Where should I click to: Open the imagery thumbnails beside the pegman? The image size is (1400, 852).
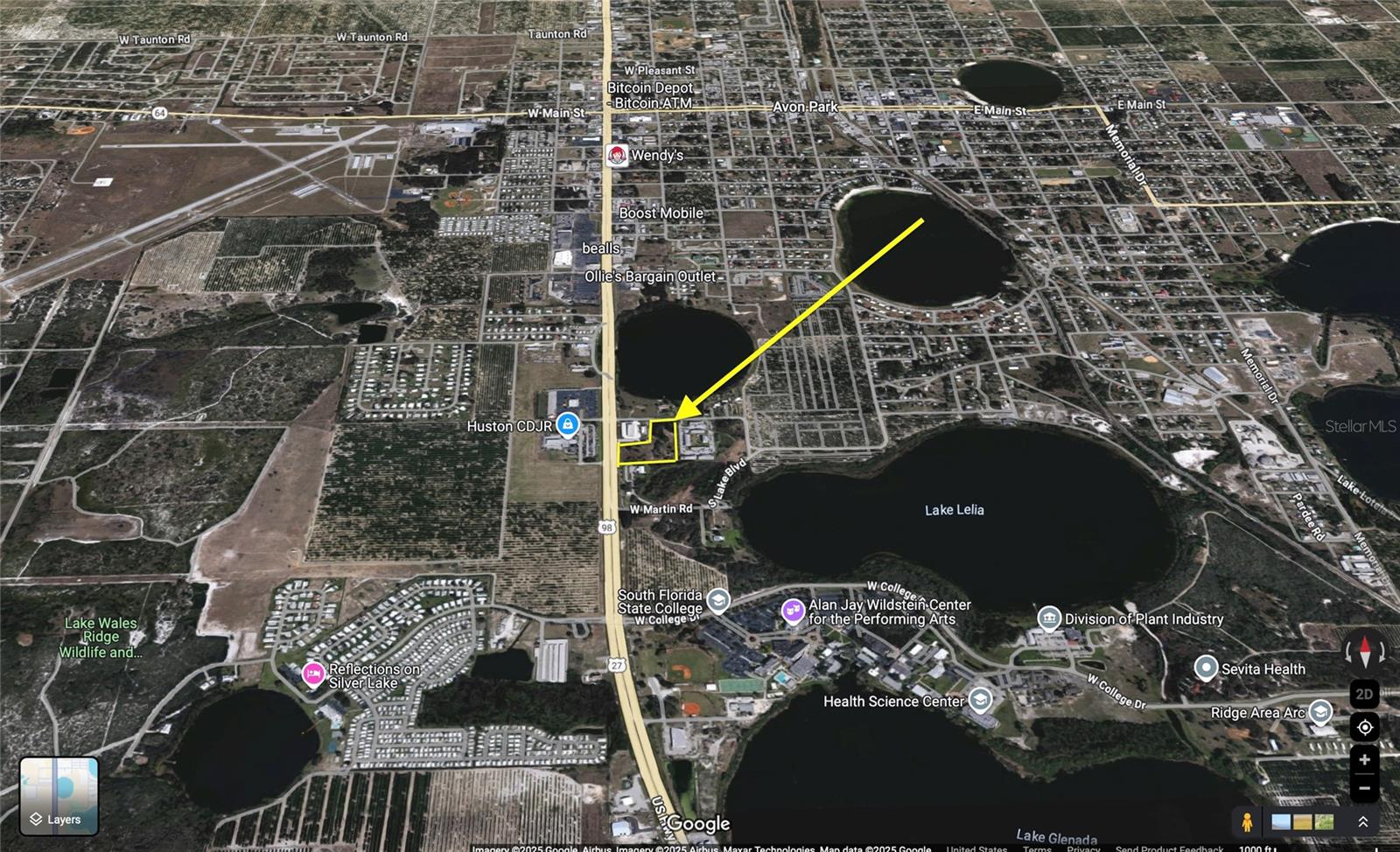point(1303,822)
